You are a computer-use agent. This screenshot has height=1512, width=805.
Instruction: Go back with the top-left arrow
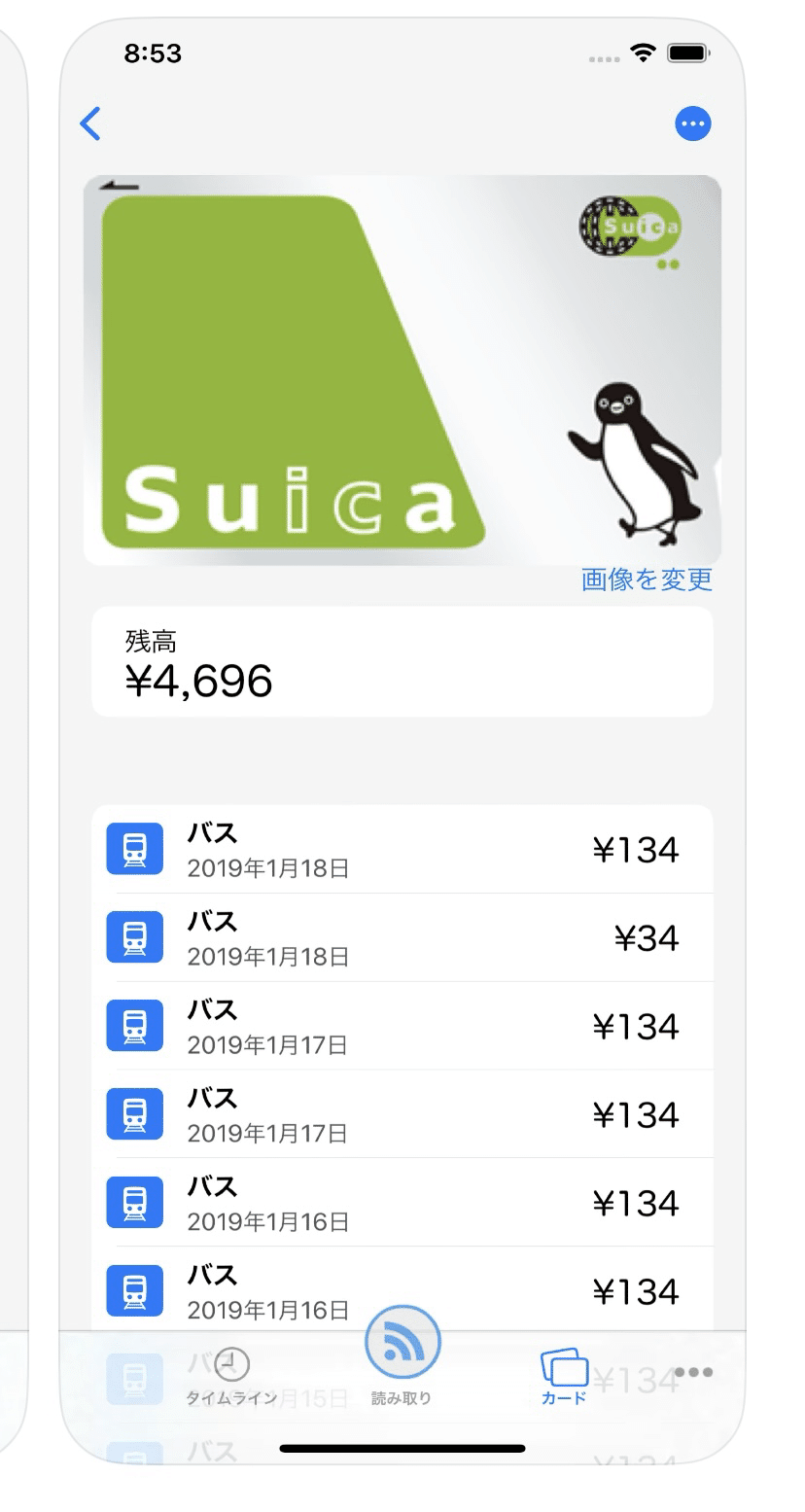tap(90, 123)
